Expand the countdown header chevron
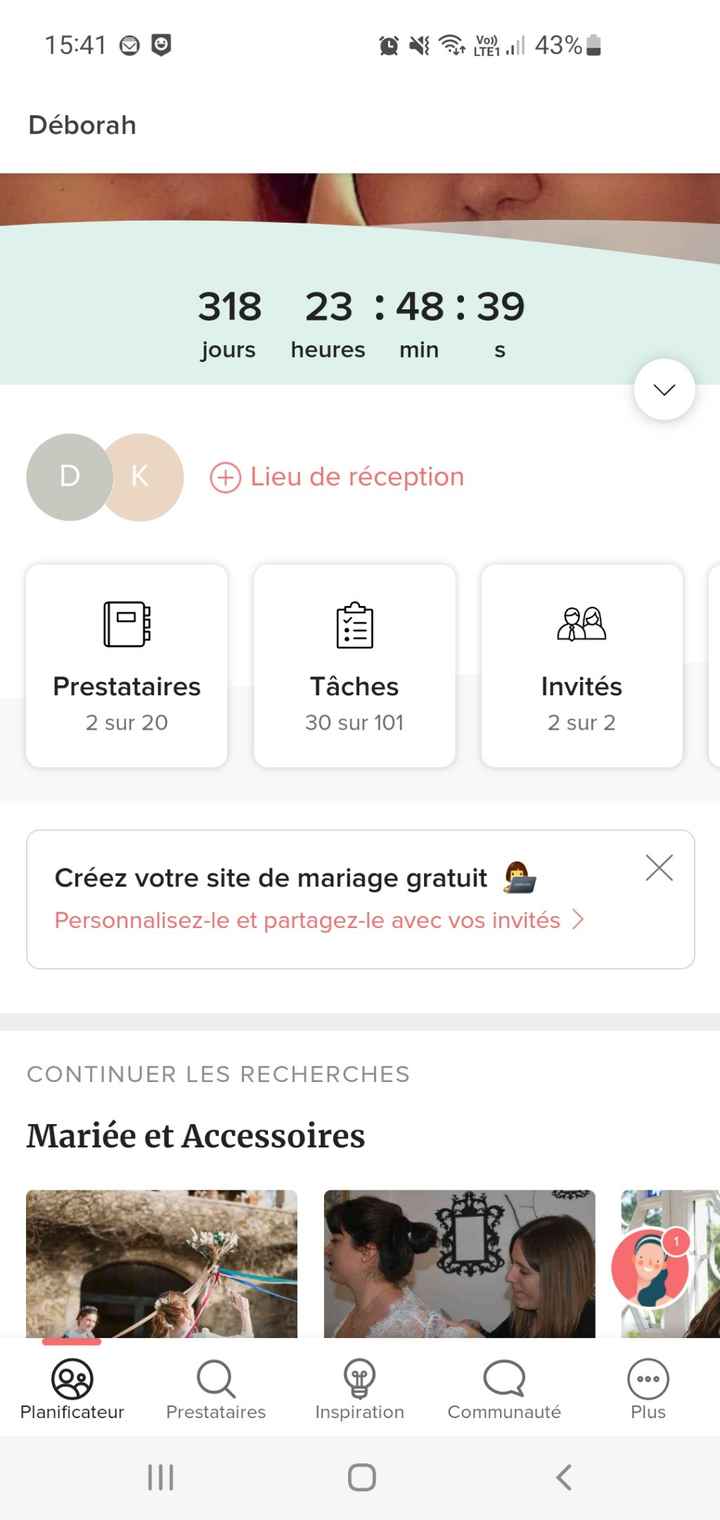 [x=664, y=389]
